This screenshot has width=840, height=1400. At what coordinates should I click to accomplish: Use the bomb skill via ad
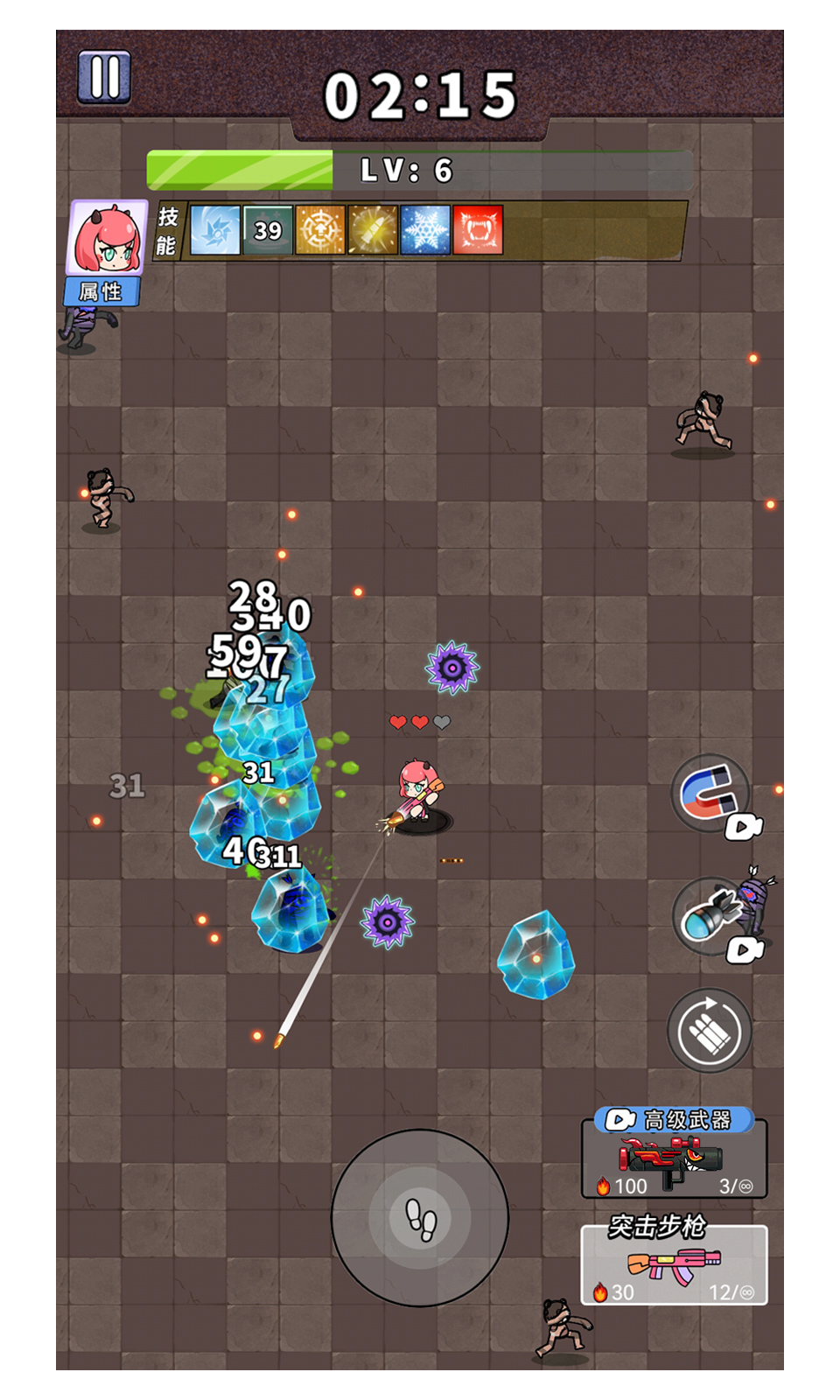(x=712, y=916)
